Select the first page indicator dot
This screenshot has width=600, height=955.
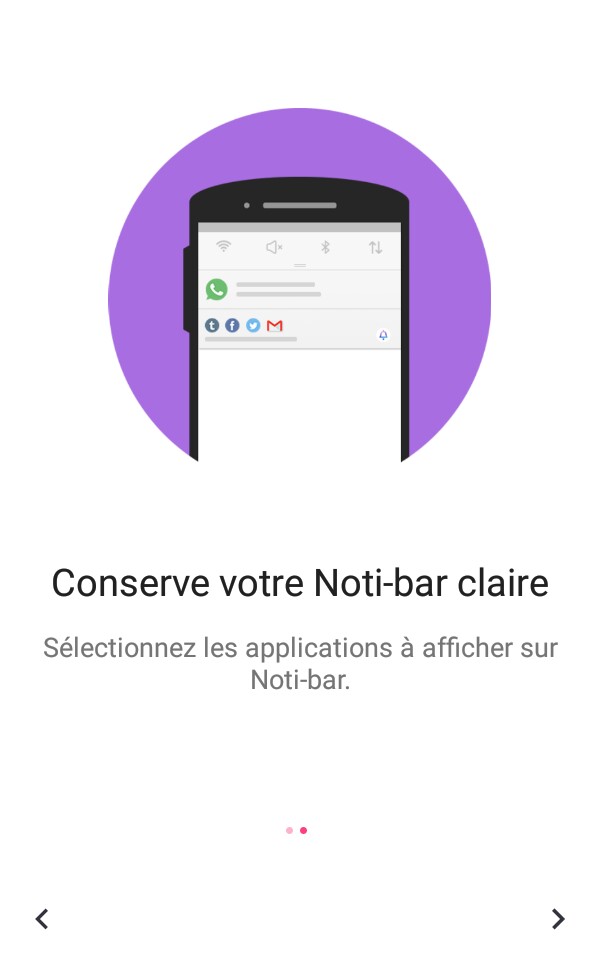click(289, 830)
